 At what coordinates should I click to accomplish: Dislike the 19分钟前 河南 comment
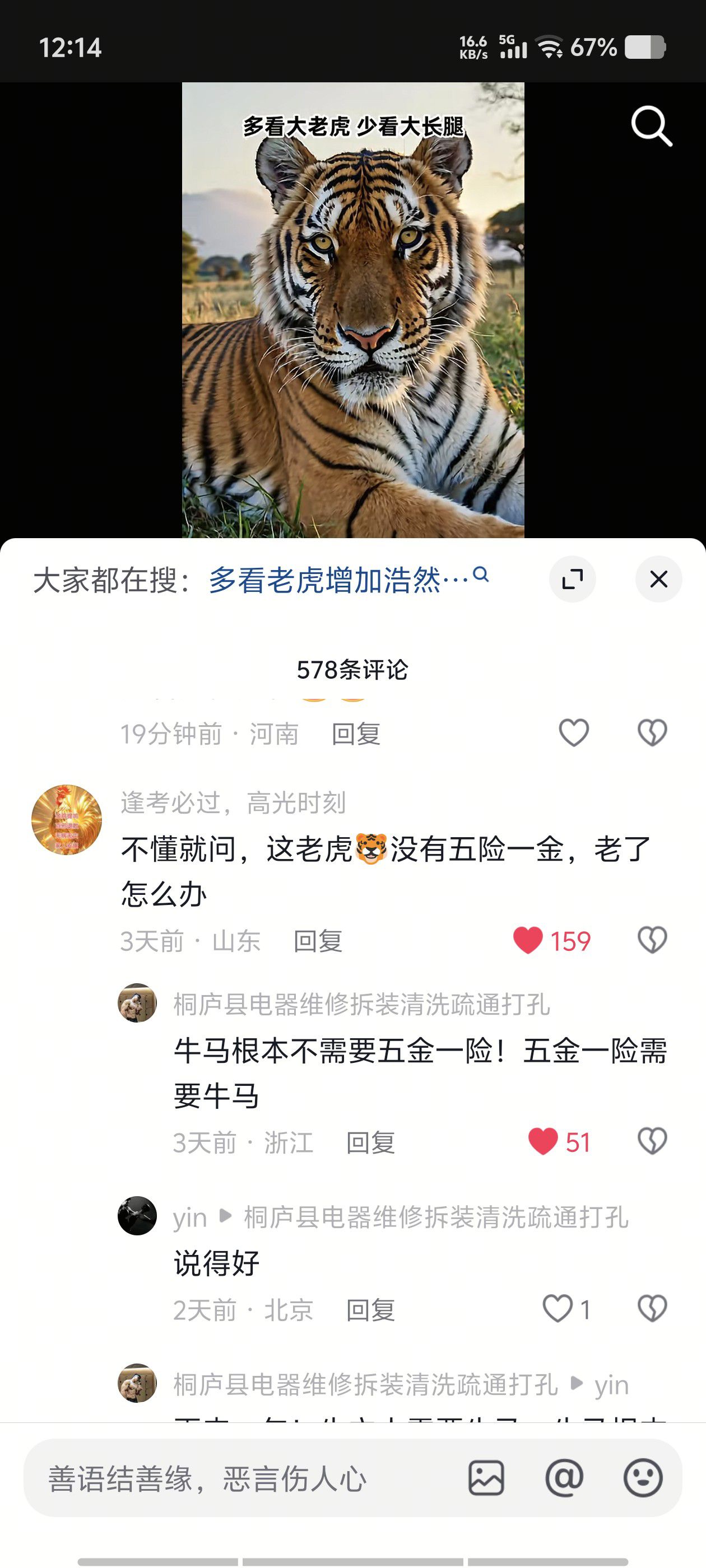click(652, 733)
